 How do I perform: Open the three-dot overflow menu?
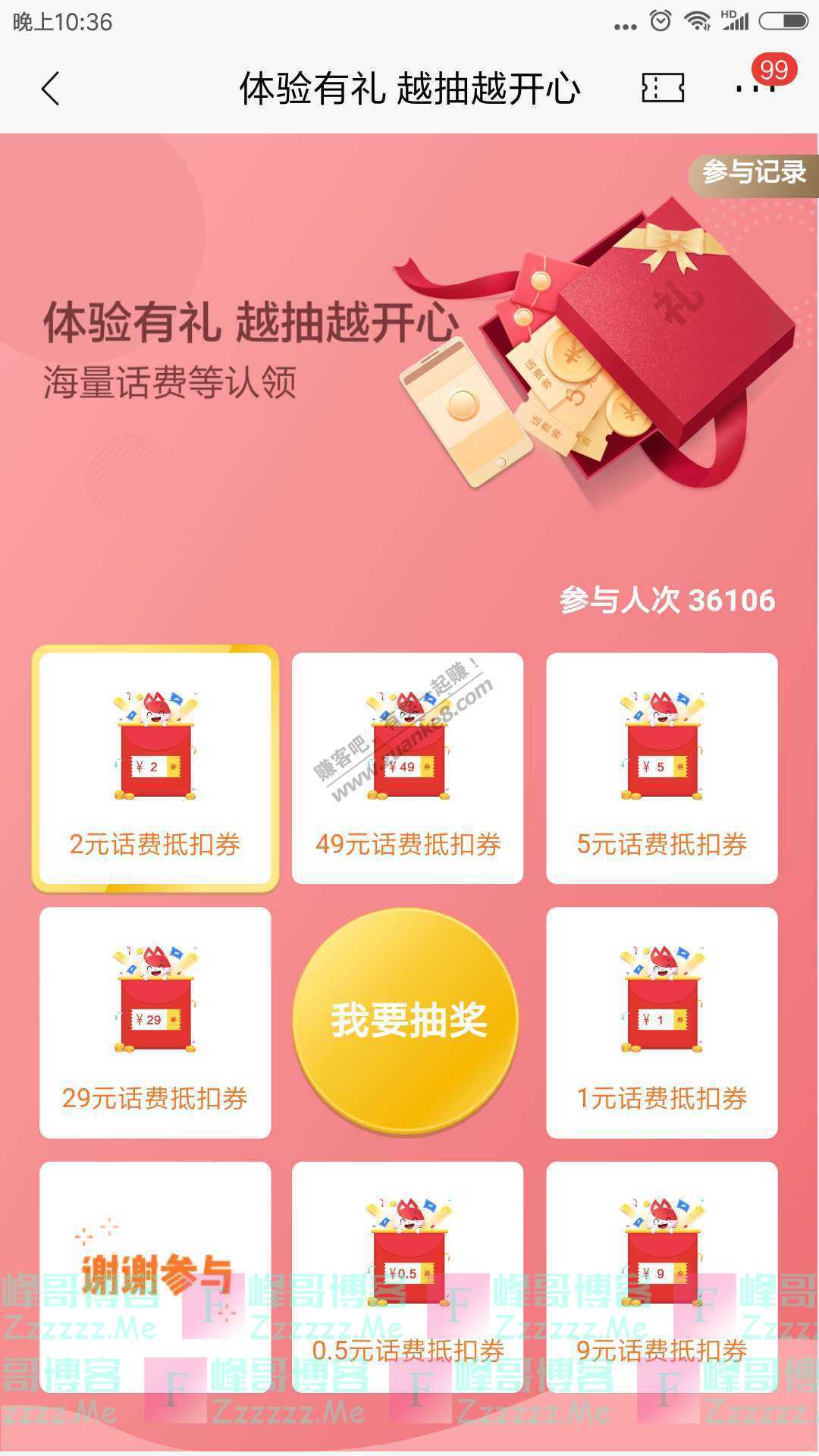pyautogui.click(x=755, y=88)
